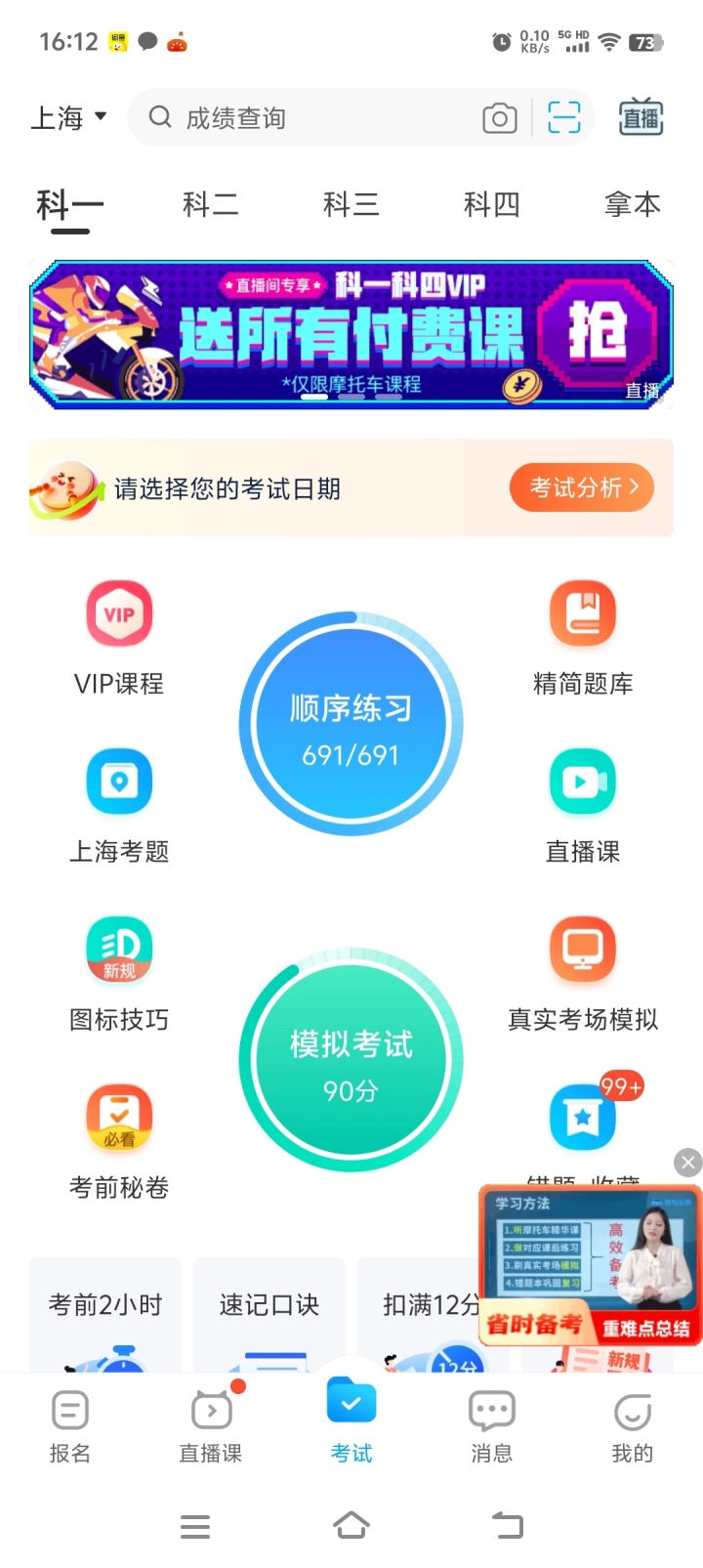Open 真实考场模拟
This screenshot has height=1568, width=703.
[583, 973]
